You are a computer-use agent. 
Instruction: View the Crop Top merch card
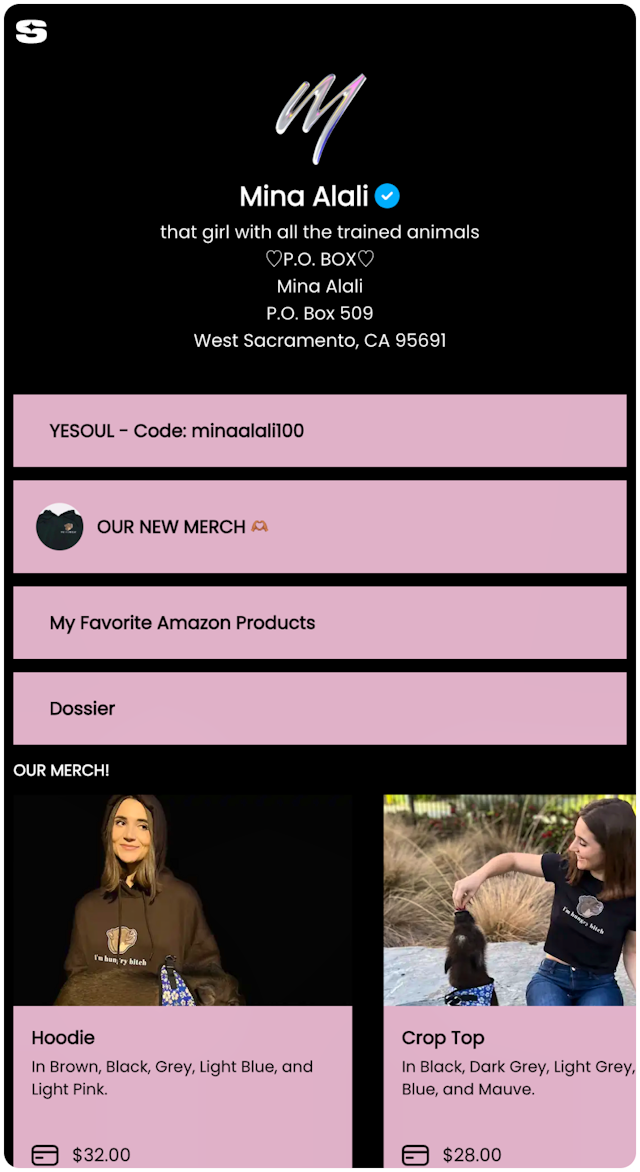(x=510, y=980)
